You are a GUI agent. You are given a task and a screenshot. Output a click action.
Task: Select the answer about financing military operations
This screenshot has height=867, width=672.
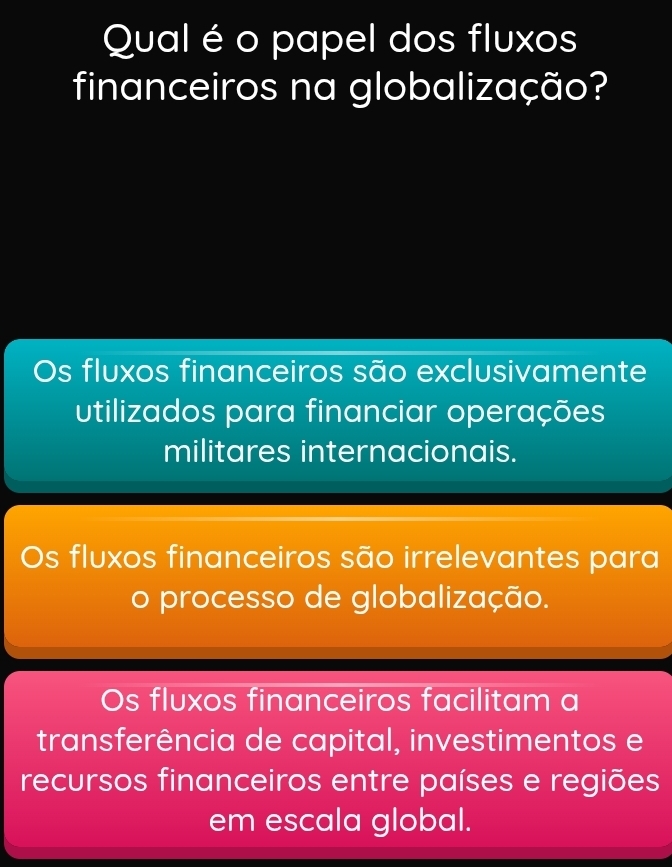(336, 412)
